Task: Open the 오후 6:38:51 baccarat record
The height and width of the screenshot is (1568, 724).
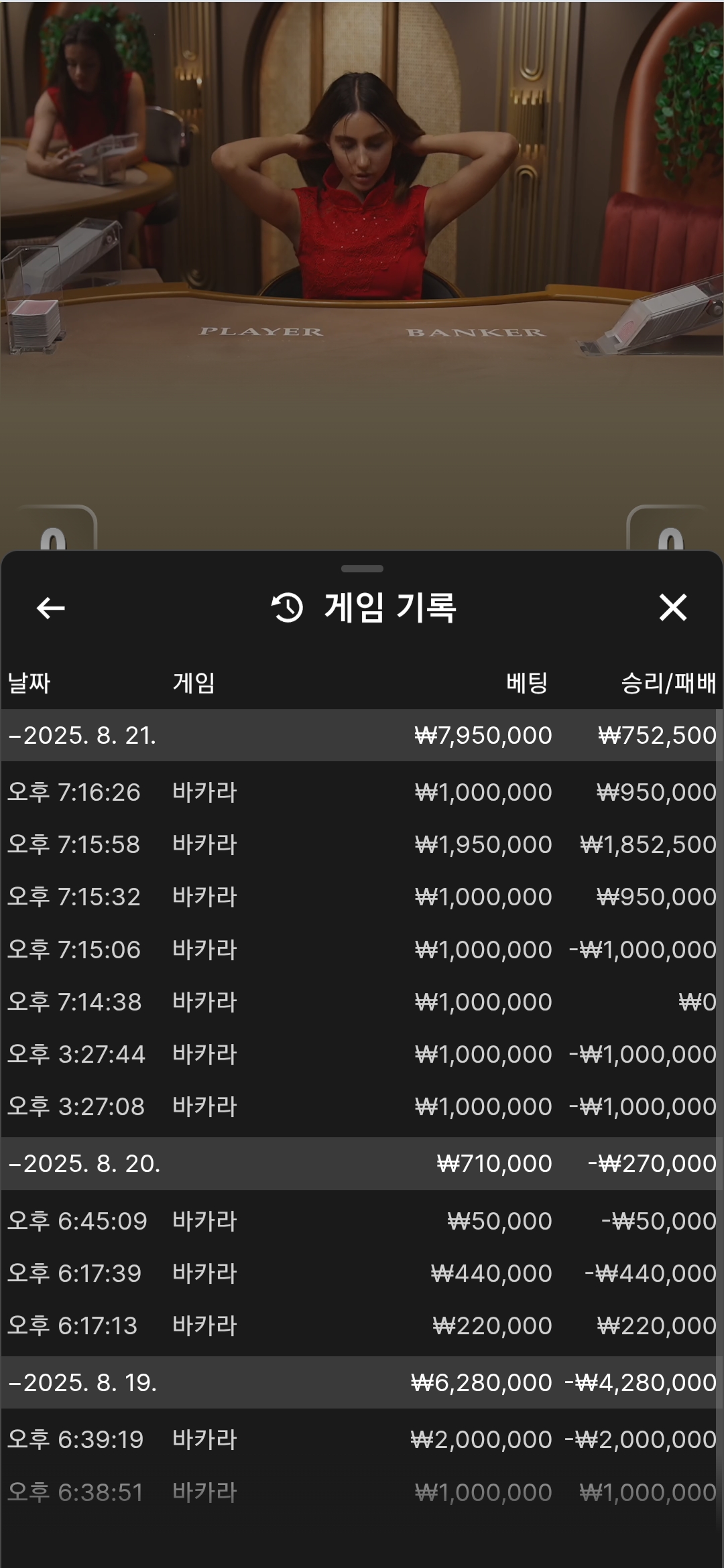Action: pos(361,1492)
